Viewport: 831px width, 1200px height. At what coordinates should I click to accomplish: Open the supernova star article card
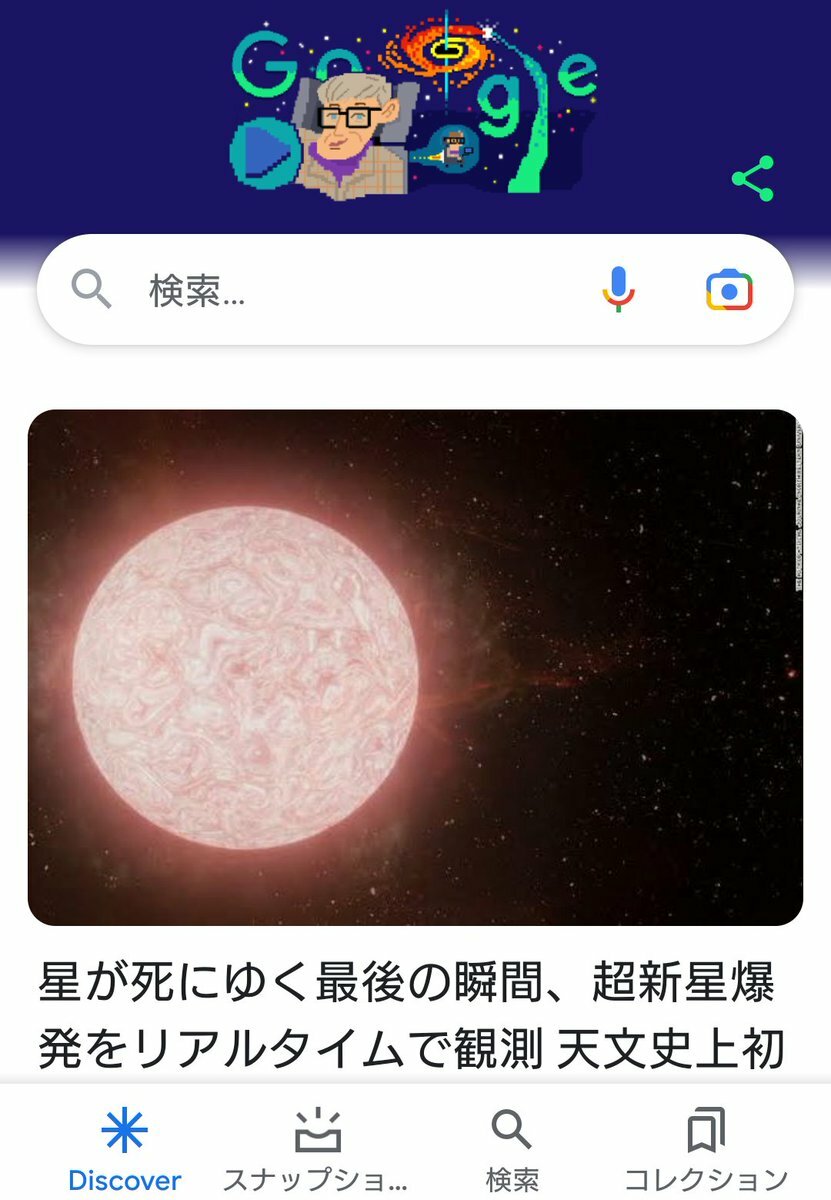(x=415, y=667)
